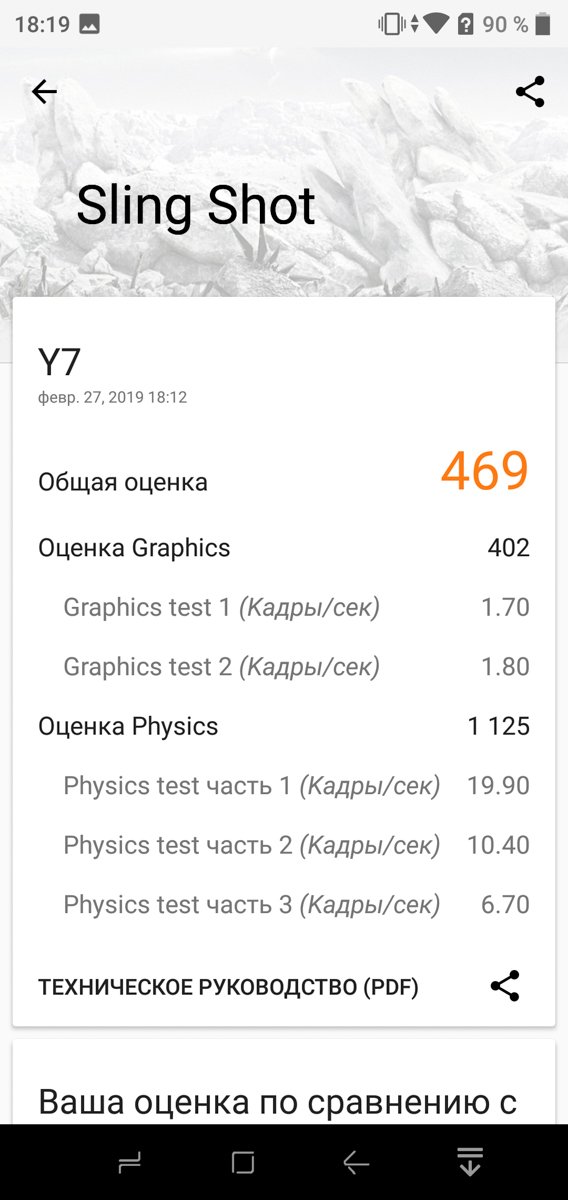This screenshot has width=568, height=1200.
Task: Share the Sling Shot result from header
Action: (530, 92)
